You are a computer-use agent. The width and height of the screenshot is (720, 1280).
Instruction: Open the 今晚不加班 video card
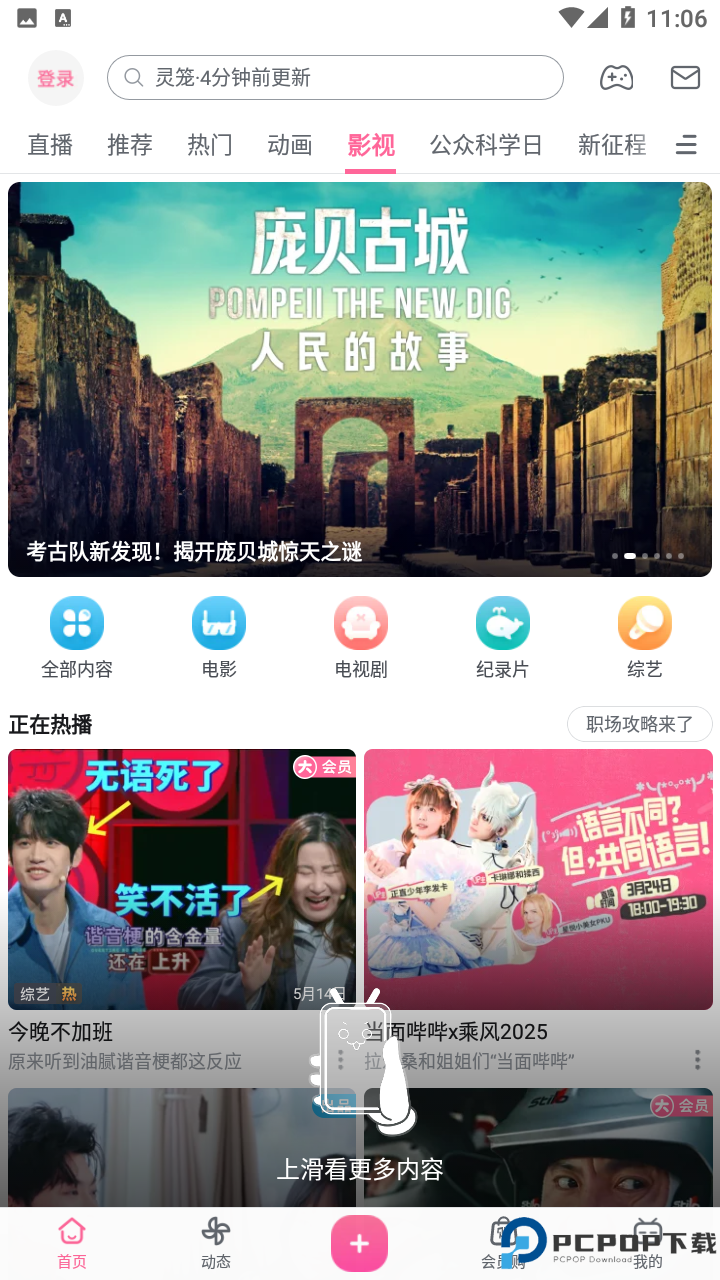[182, 880]
